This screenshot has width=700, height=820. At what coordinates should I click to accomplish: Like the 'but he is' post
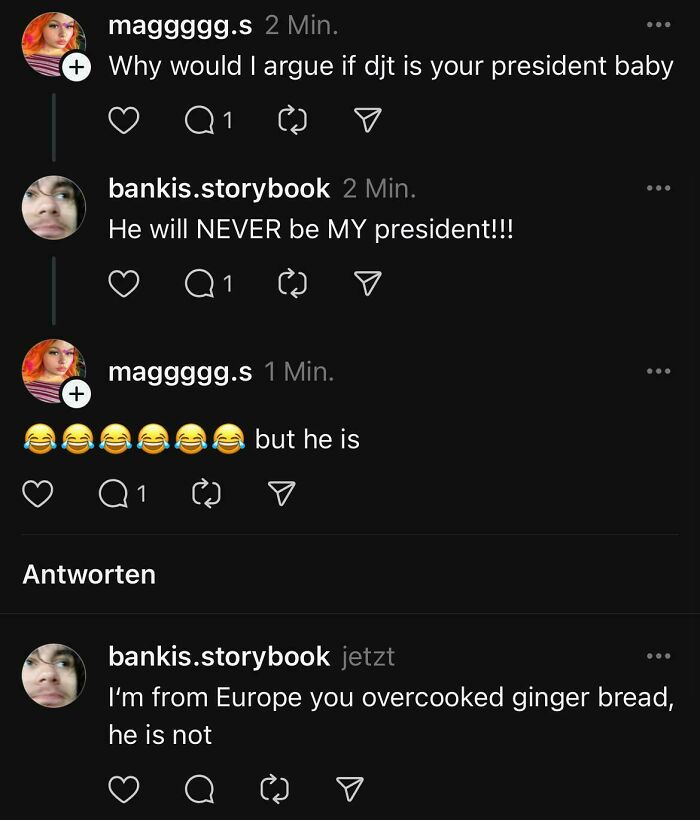(37, 493)
